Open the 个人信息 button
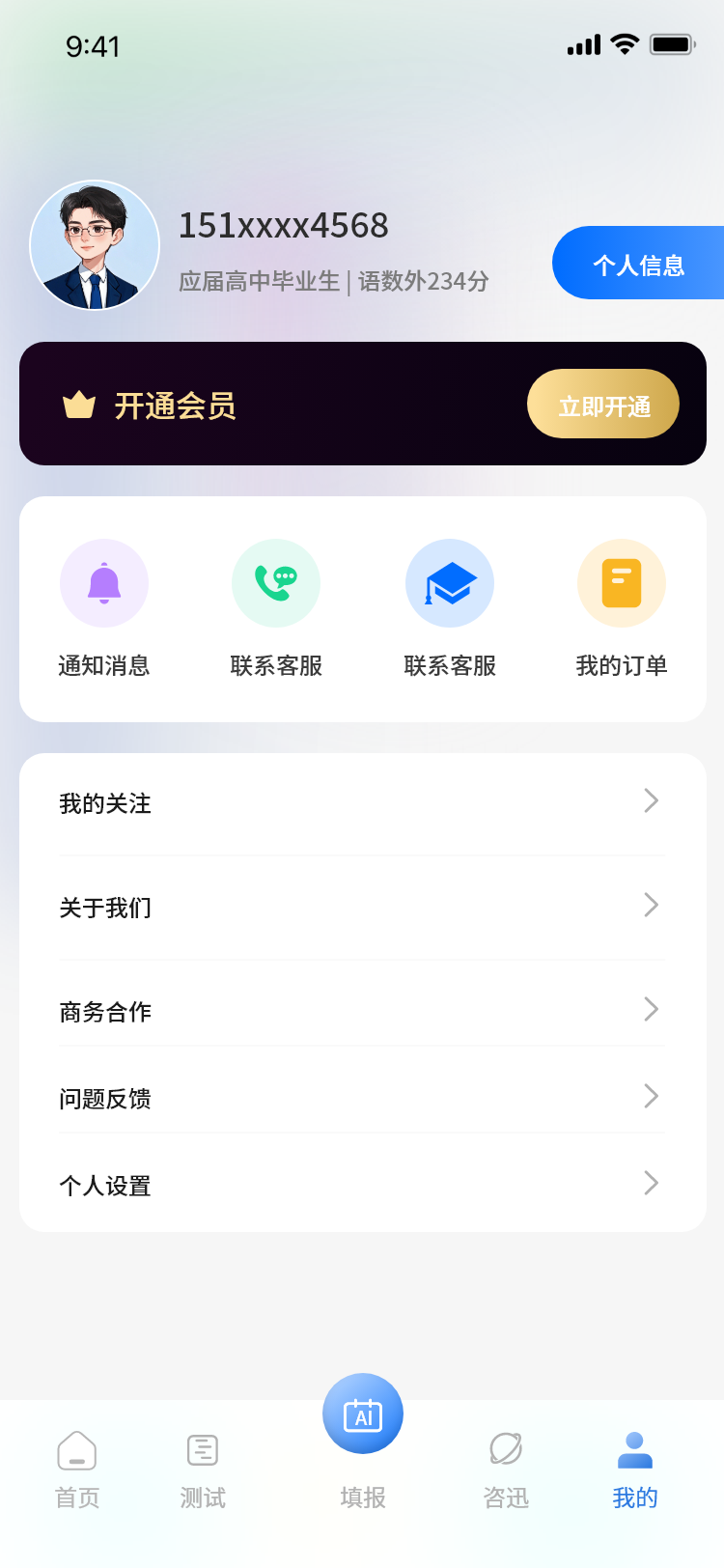Image resolution: width=724 pixels, height=1568 pixels. click(638, 264)
